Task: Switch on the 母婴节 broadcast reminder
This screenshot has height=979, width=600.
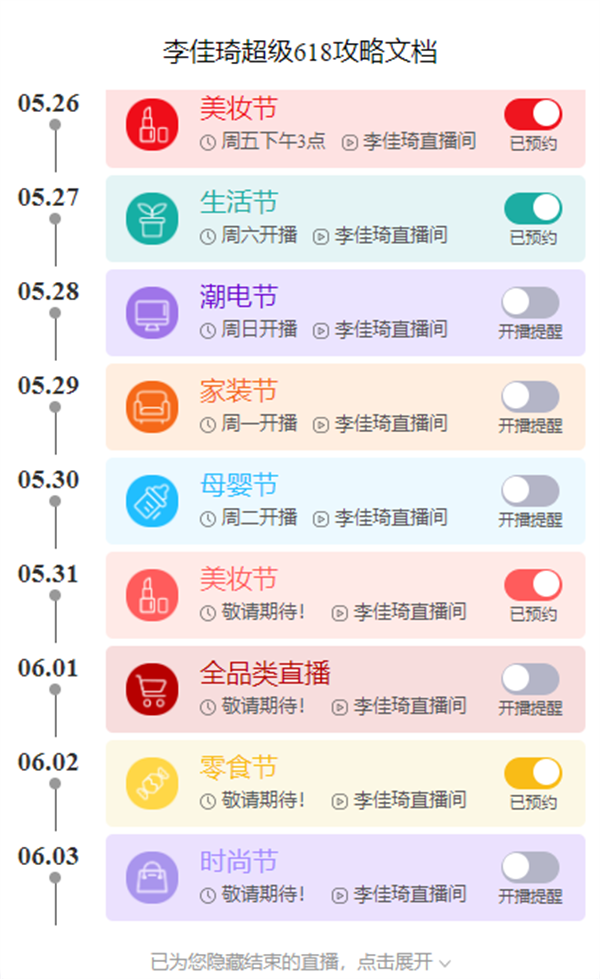Action: 530,490
